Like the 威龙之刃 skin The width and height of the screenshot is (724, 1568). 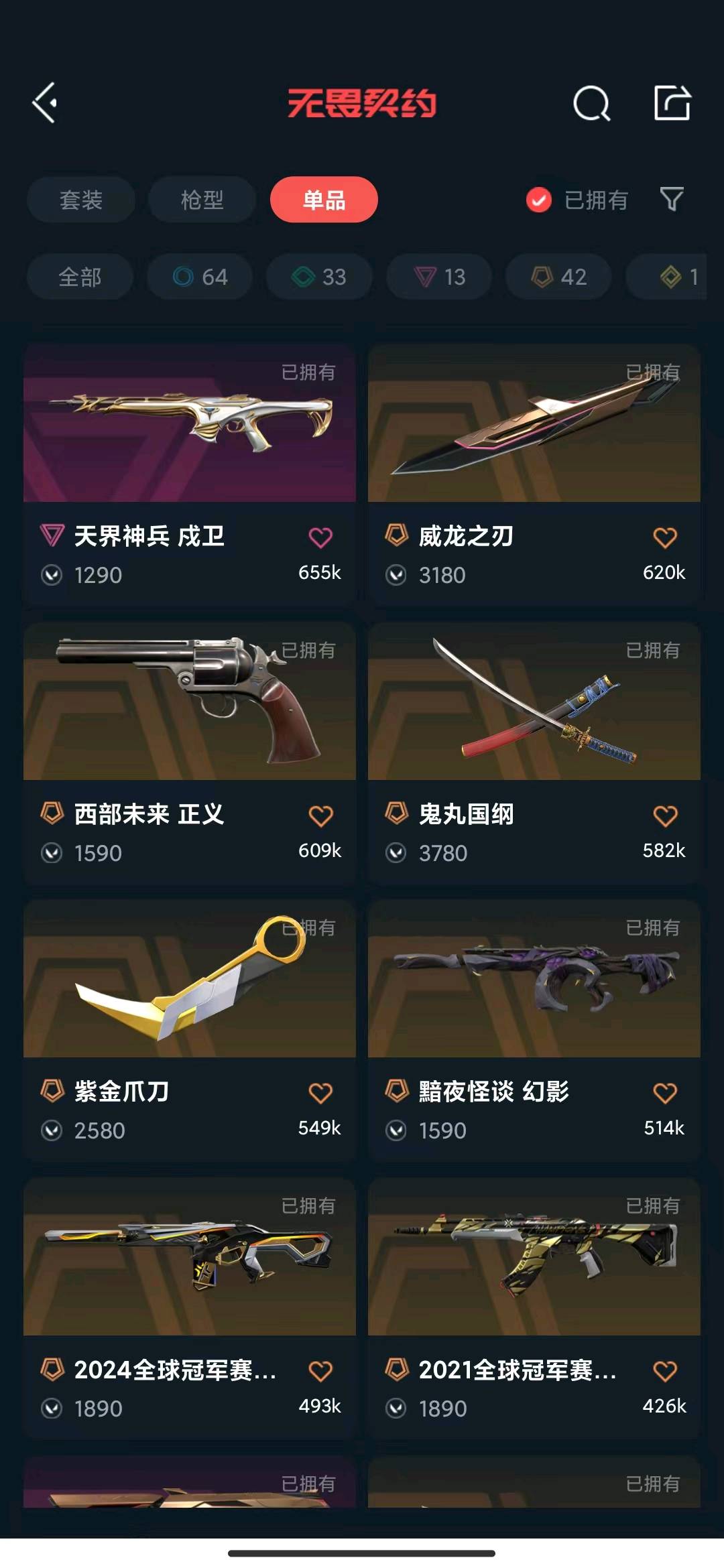664,537
